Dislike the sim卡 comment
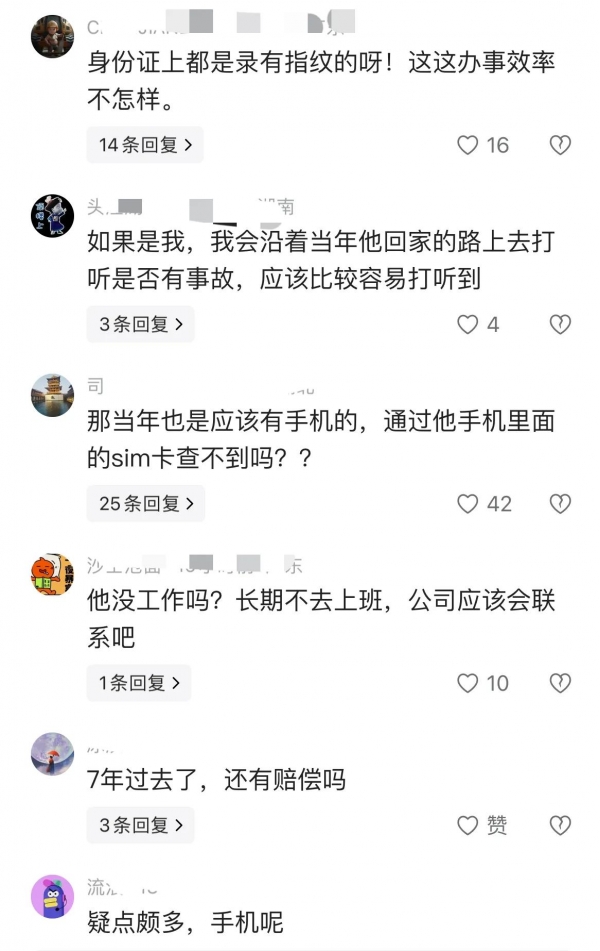Image resolution: width=600 pixels, height=951 pixels. point(560,503)
